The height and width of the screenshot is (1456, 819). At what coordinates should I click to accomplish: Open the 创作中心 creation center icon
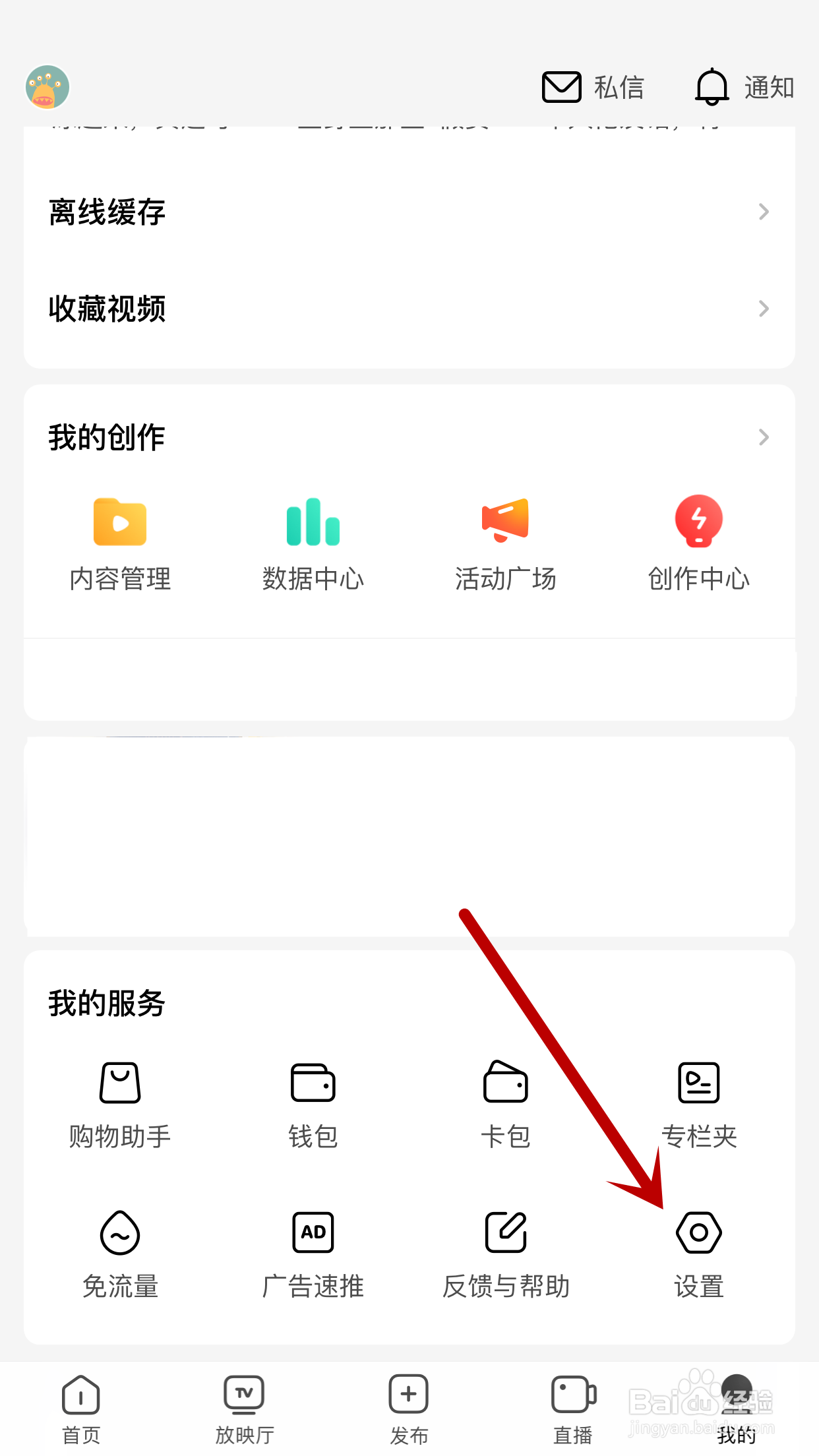click(x=699, y=541)
